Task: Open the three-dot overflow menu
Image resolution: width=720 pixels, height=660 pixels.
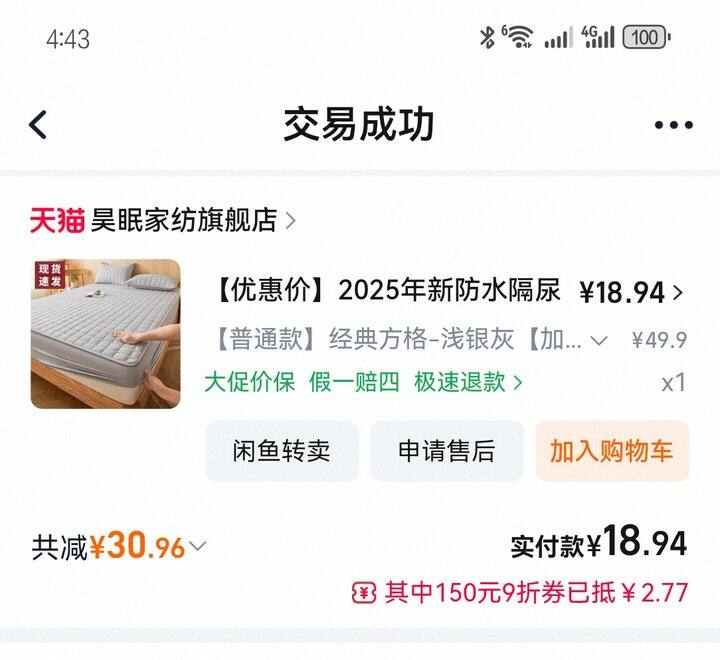Action: point(673,125)
